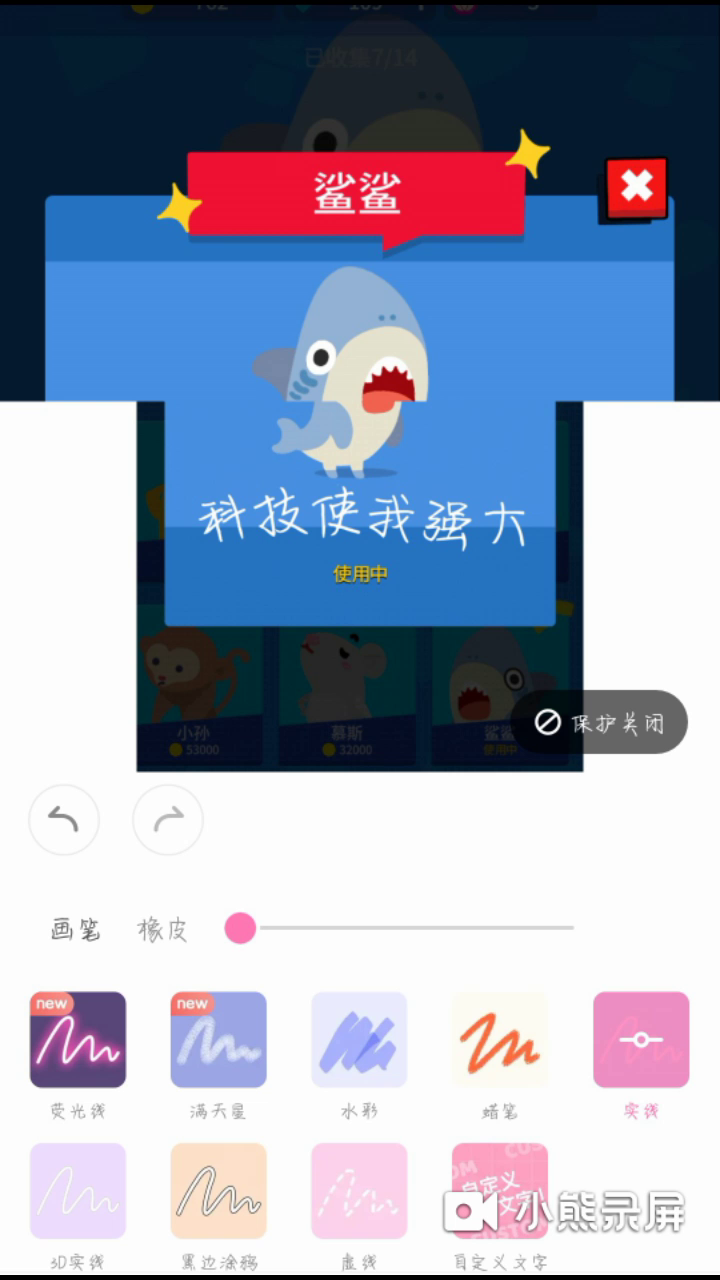Screen dimensions: 720x1280
Task: Tap the undo arrow button
Action: (x=64, y=820)
